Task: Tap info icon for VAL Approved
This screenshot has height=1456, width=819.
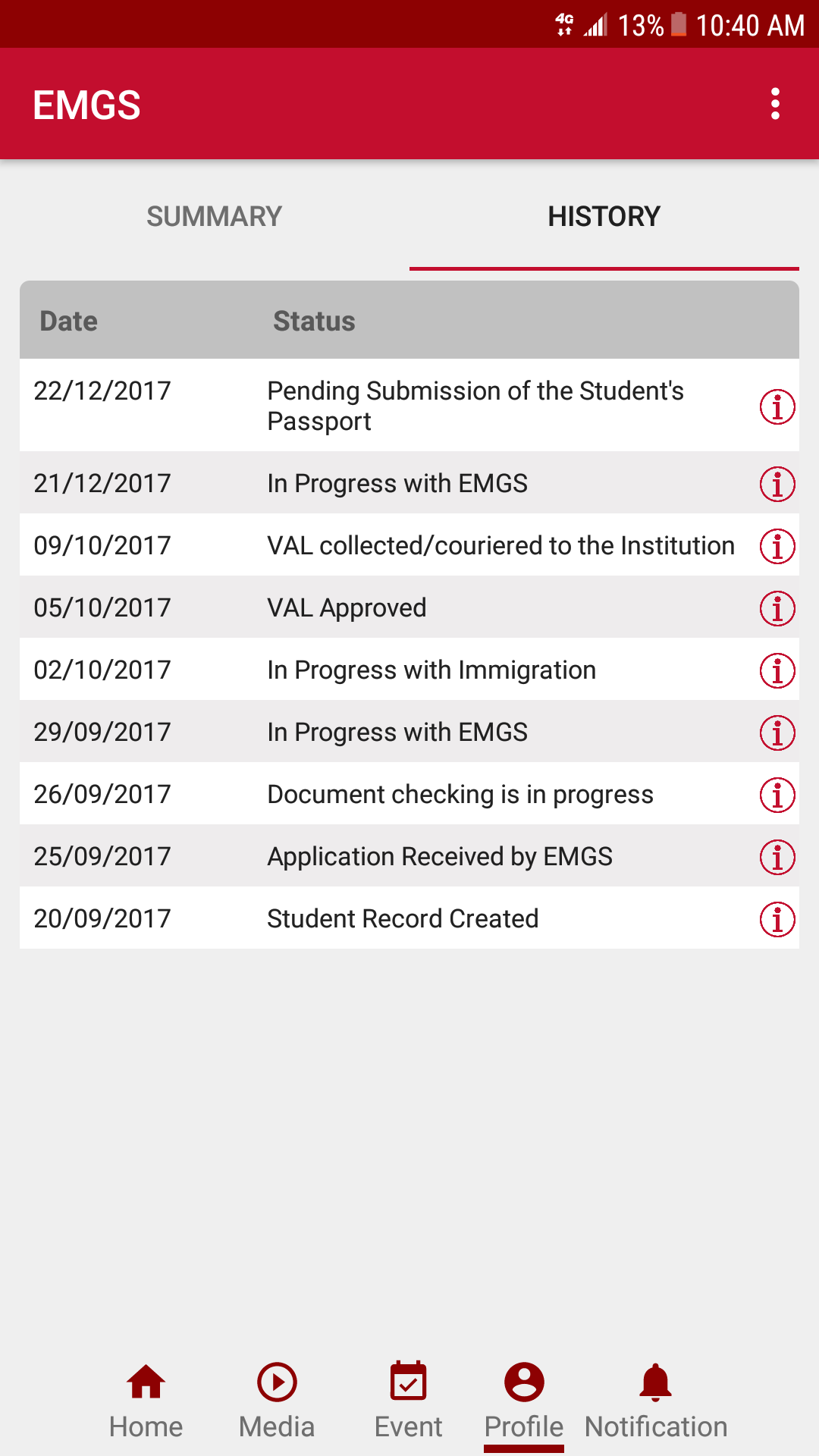Action: click(x=777, y=608)
